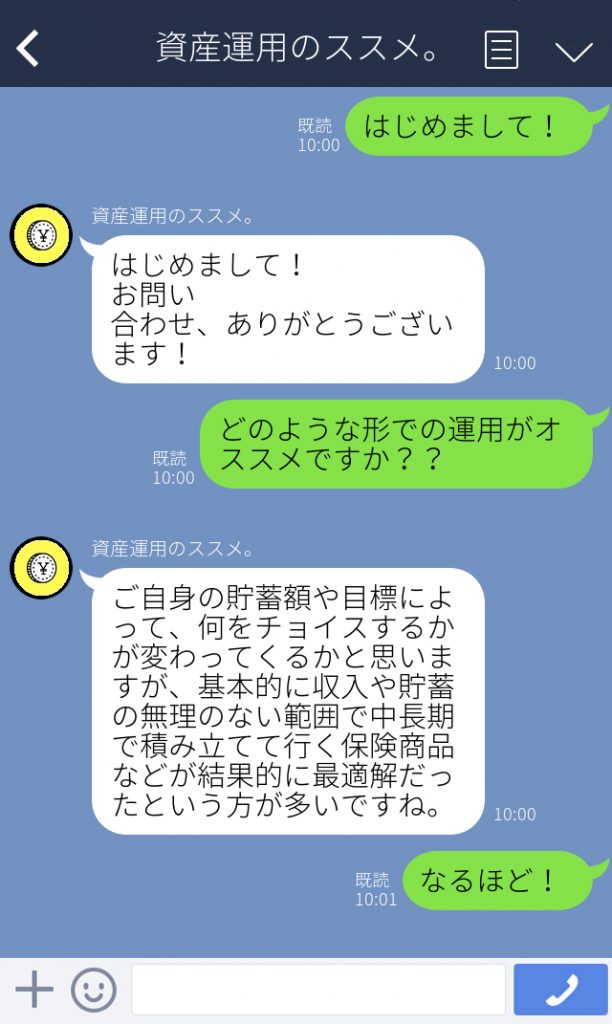Open the emoji sticker picker

(x=93, y=990)
